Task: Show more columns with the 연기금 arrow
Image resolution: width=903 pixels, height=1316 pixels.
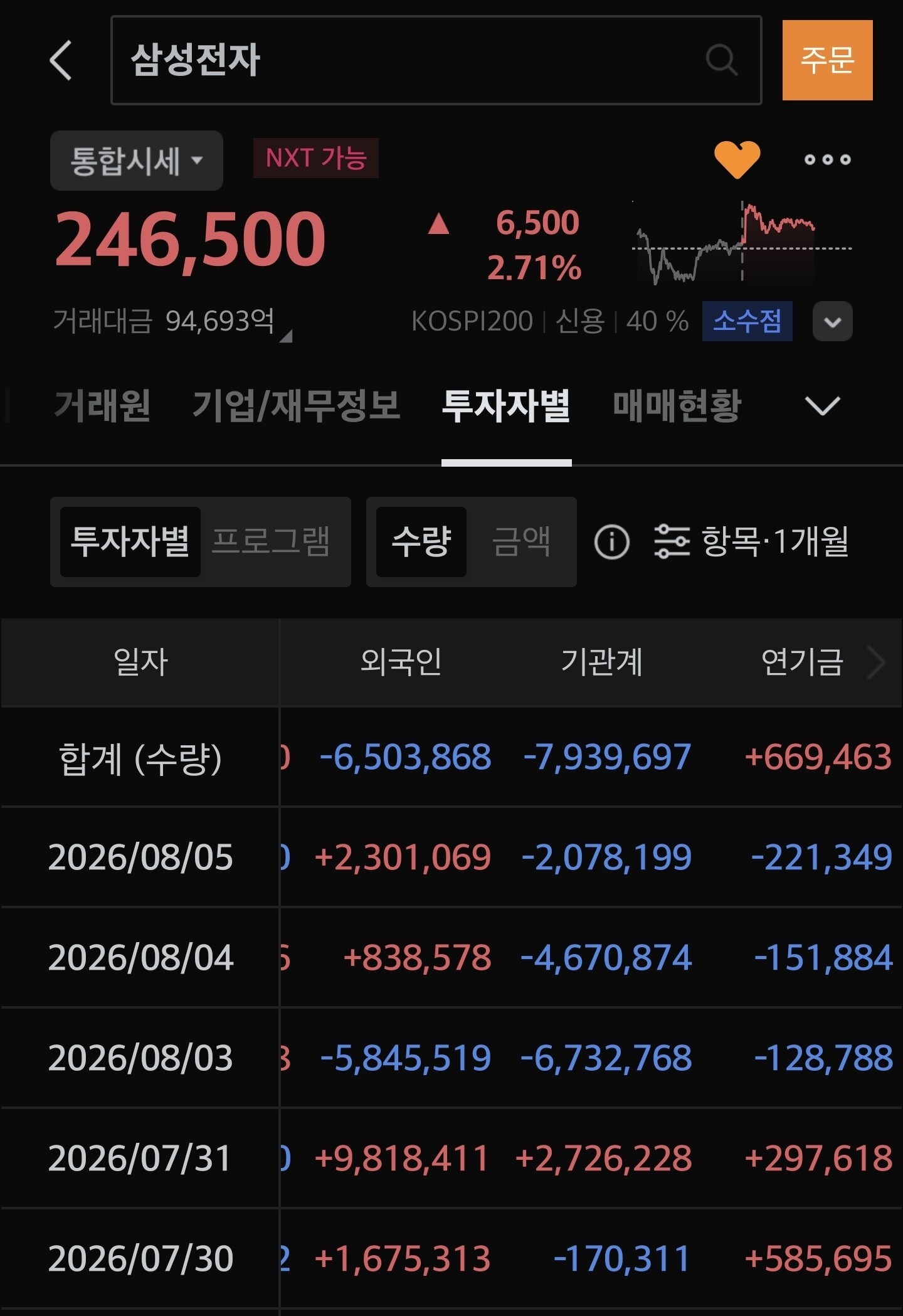Action: pos(877,662)
